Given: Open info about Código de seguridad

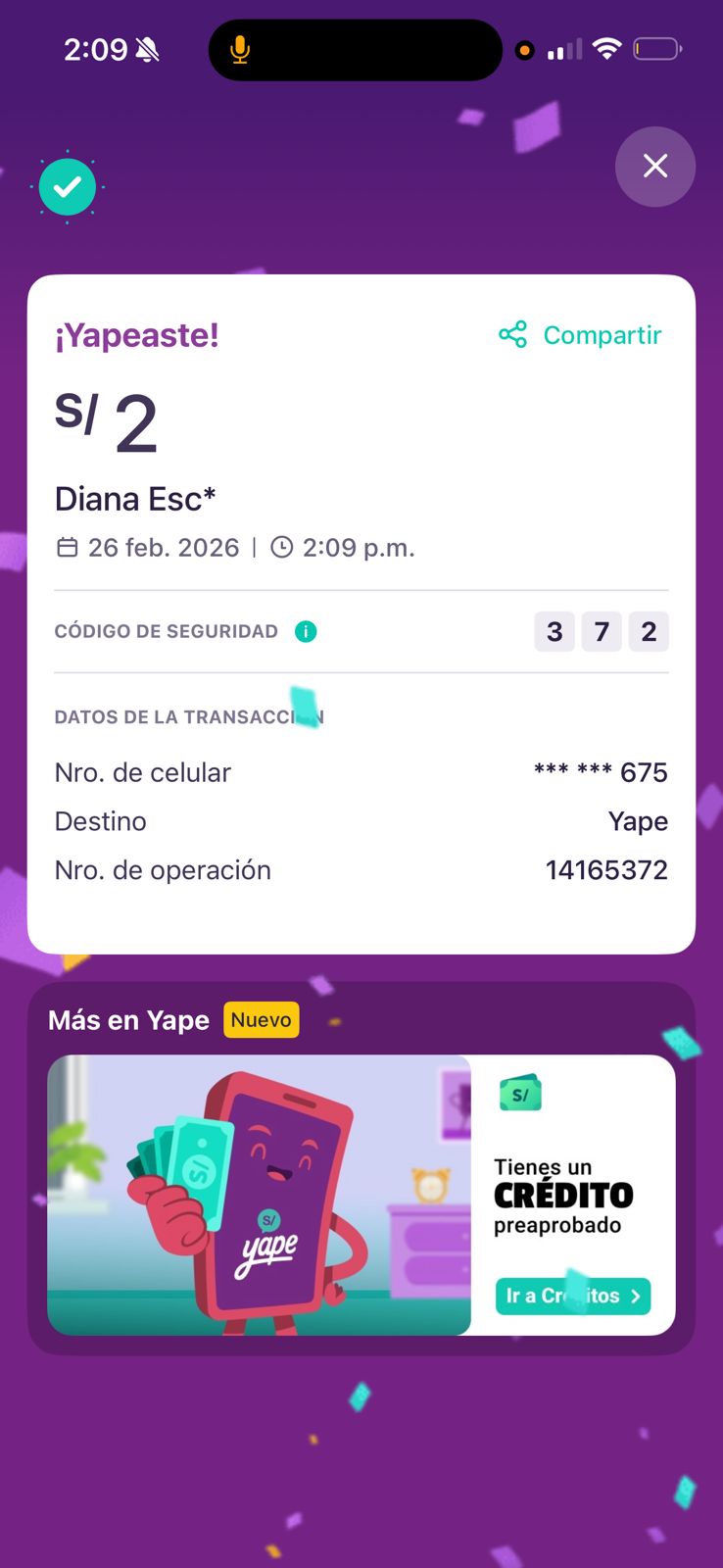Looking at the screenshot, I should click(x=306, y=632).
